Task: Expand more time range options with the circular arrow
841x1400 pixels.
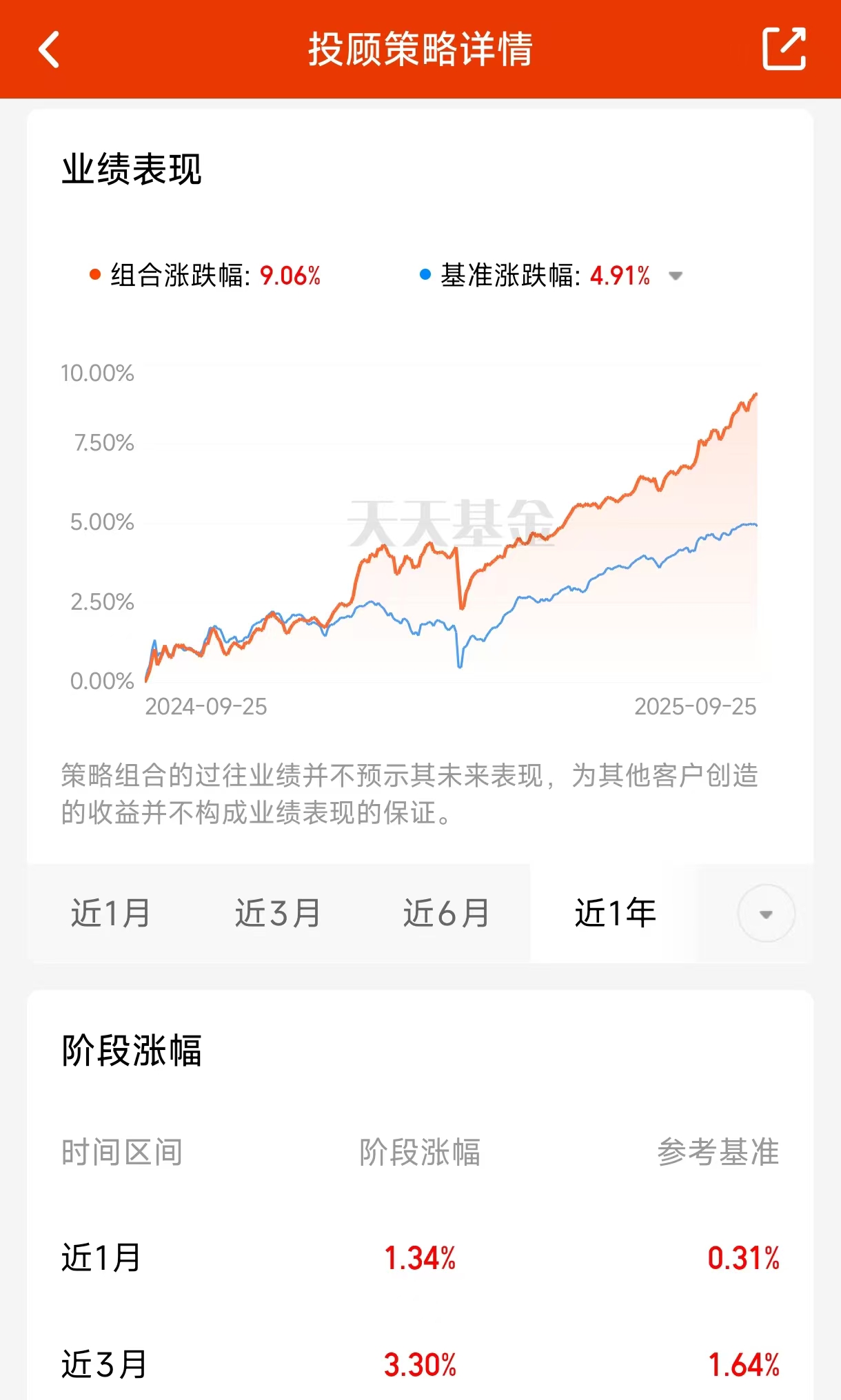Action: [766, 914]
